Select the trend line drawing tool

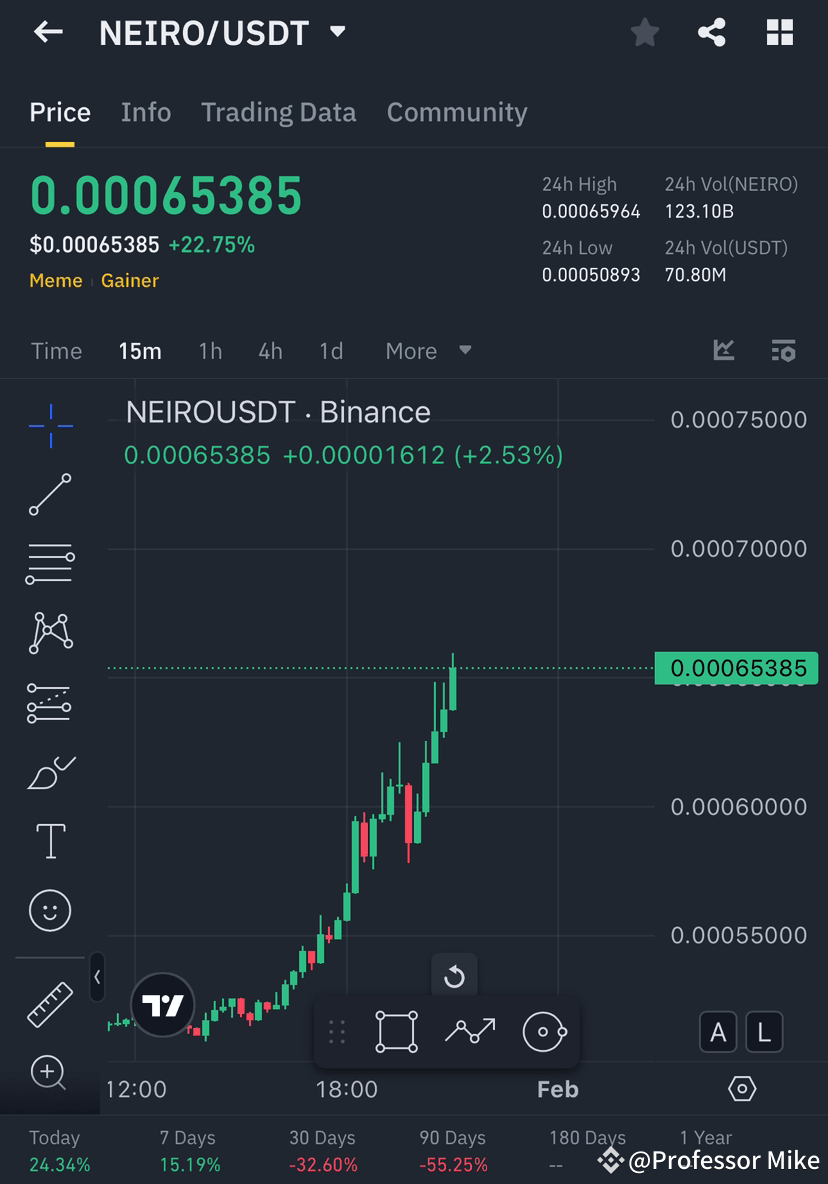pyautogui.click(x=50, y=494)
